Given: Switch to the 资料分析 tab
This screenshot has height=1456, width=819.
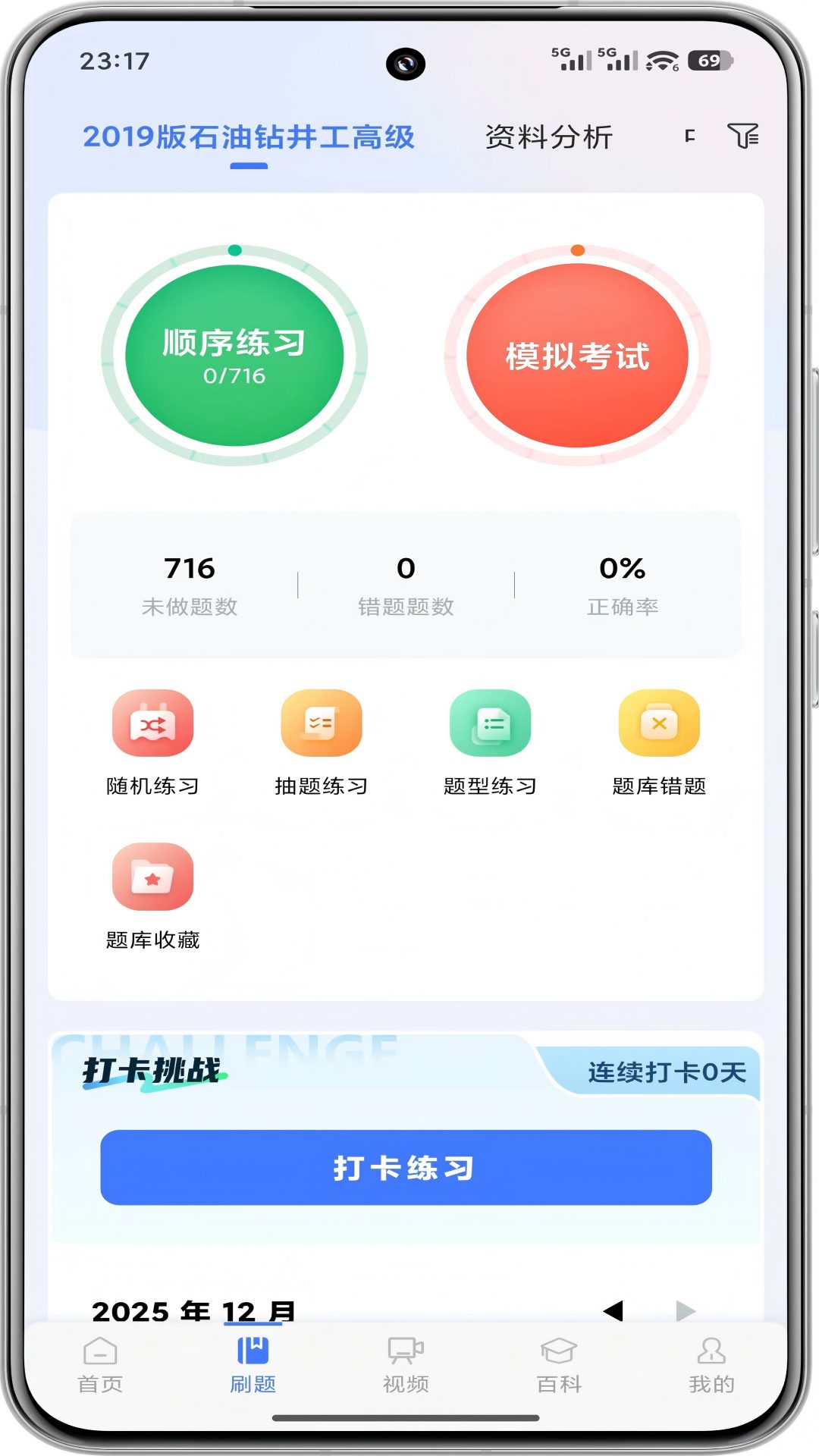Looking at the screenshot, I should [x=549, y=137].
